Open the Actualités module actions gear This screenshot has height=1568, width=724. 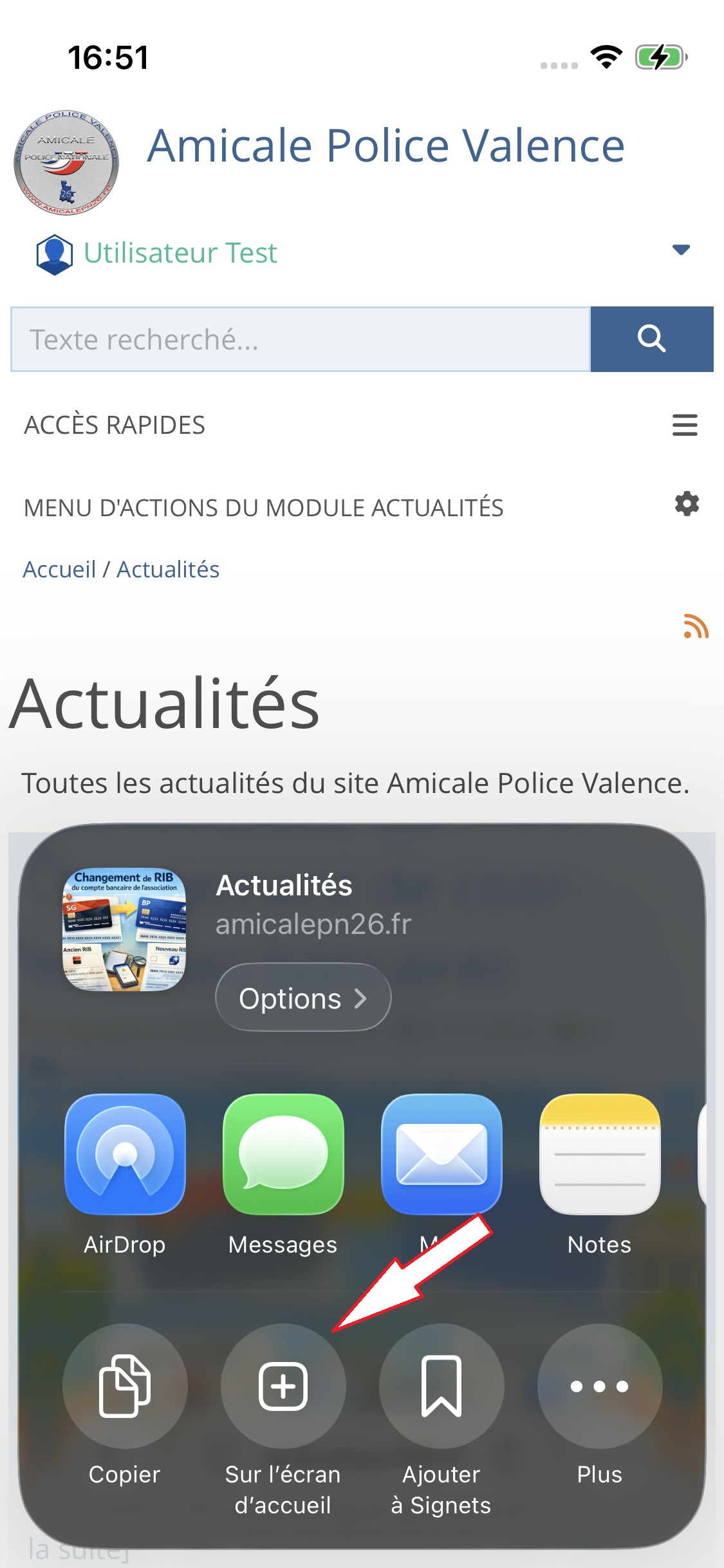[687, 504]
